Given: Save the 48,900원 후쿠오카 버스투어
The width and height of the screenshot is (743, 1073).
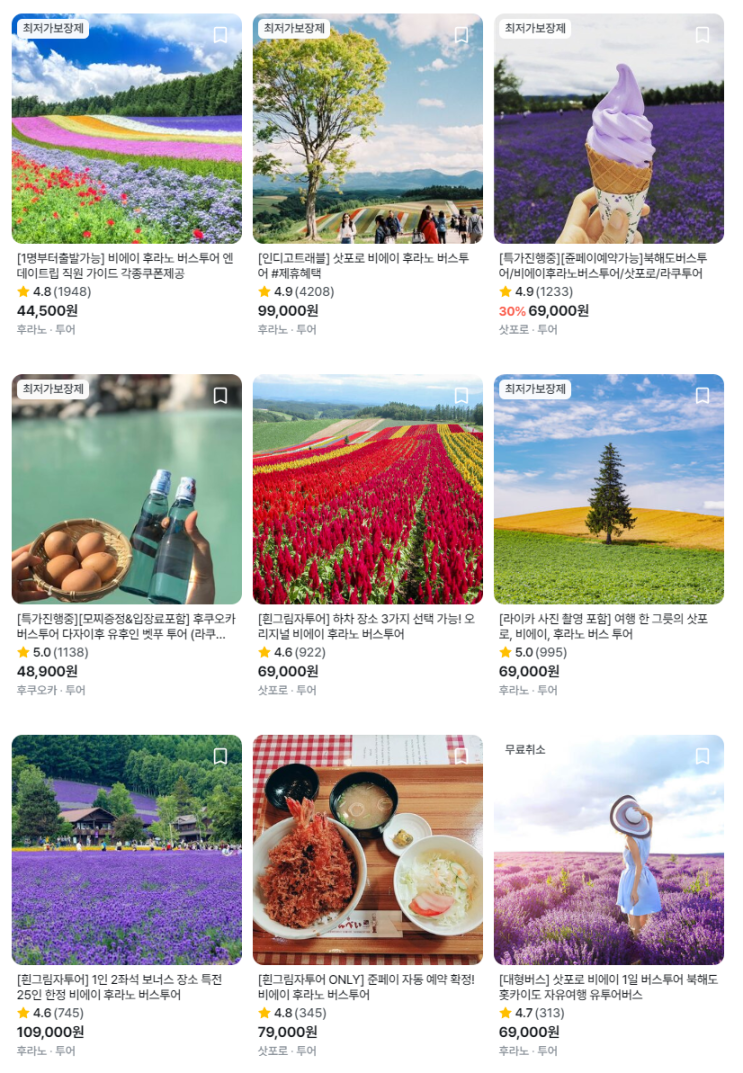Looking at the screenshot, I should pyautogui.click(x=220, y=396).
